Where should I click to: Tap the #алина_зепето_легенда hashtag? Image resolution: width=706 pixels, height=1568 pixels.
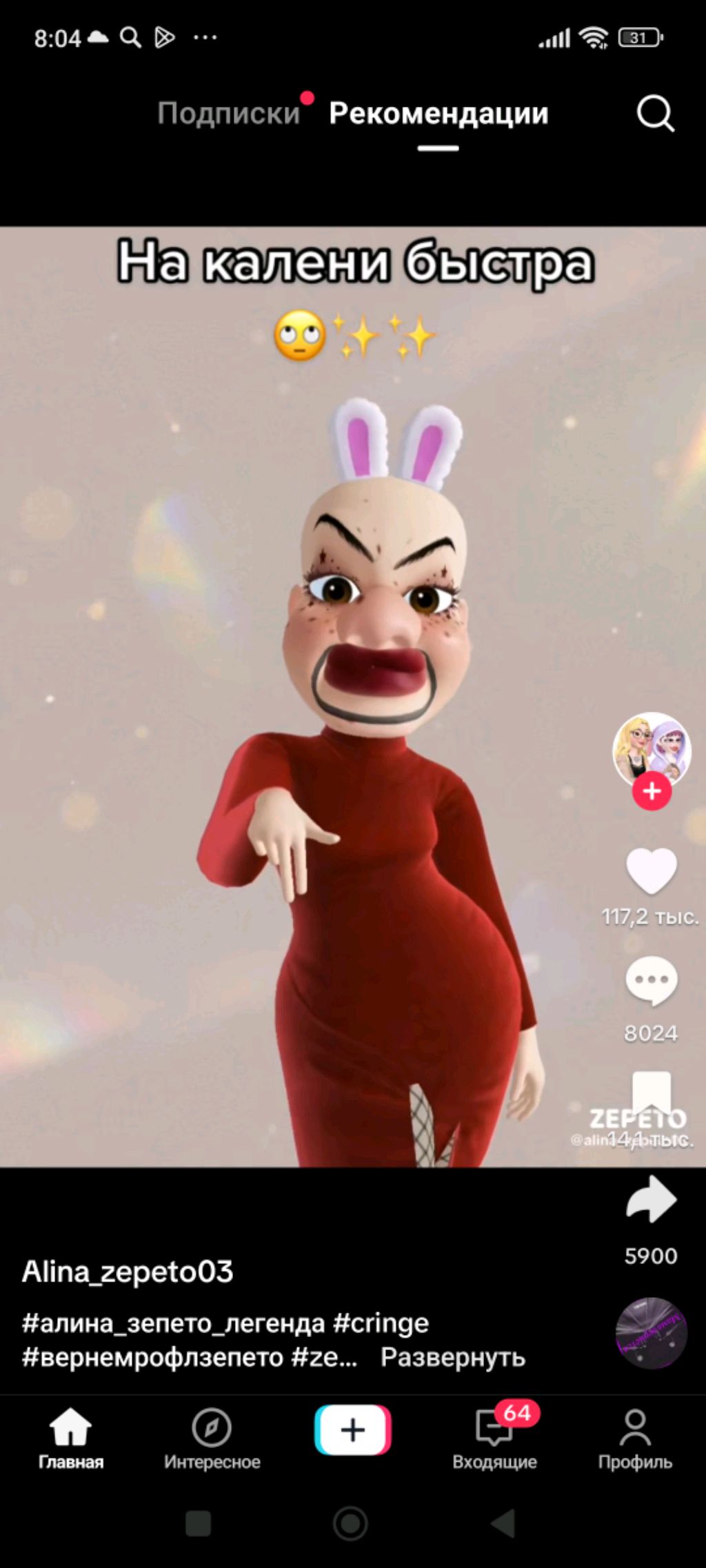(x=173, y=1323)
